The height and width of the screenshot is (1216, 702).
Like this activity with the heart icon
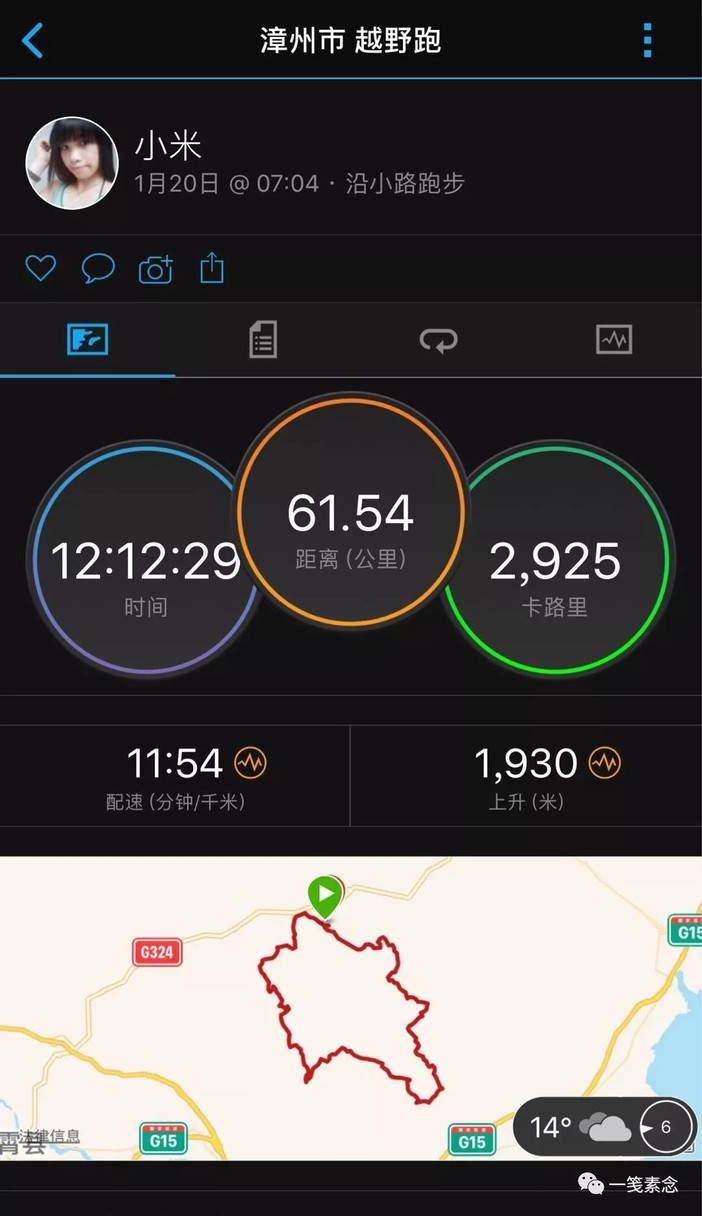click(40, 268)
